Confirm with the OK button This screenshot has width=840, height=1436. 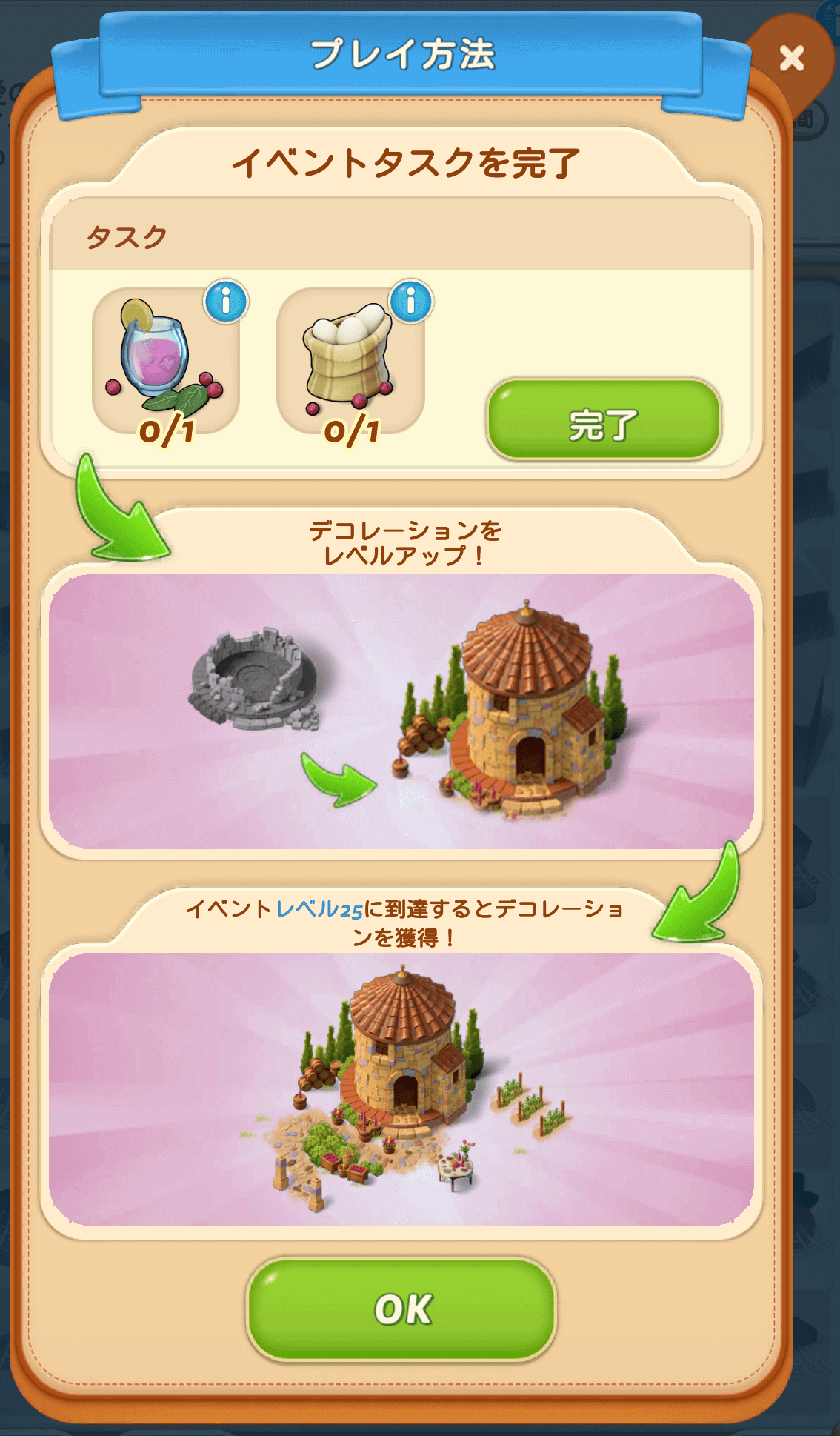[401, 1309]
